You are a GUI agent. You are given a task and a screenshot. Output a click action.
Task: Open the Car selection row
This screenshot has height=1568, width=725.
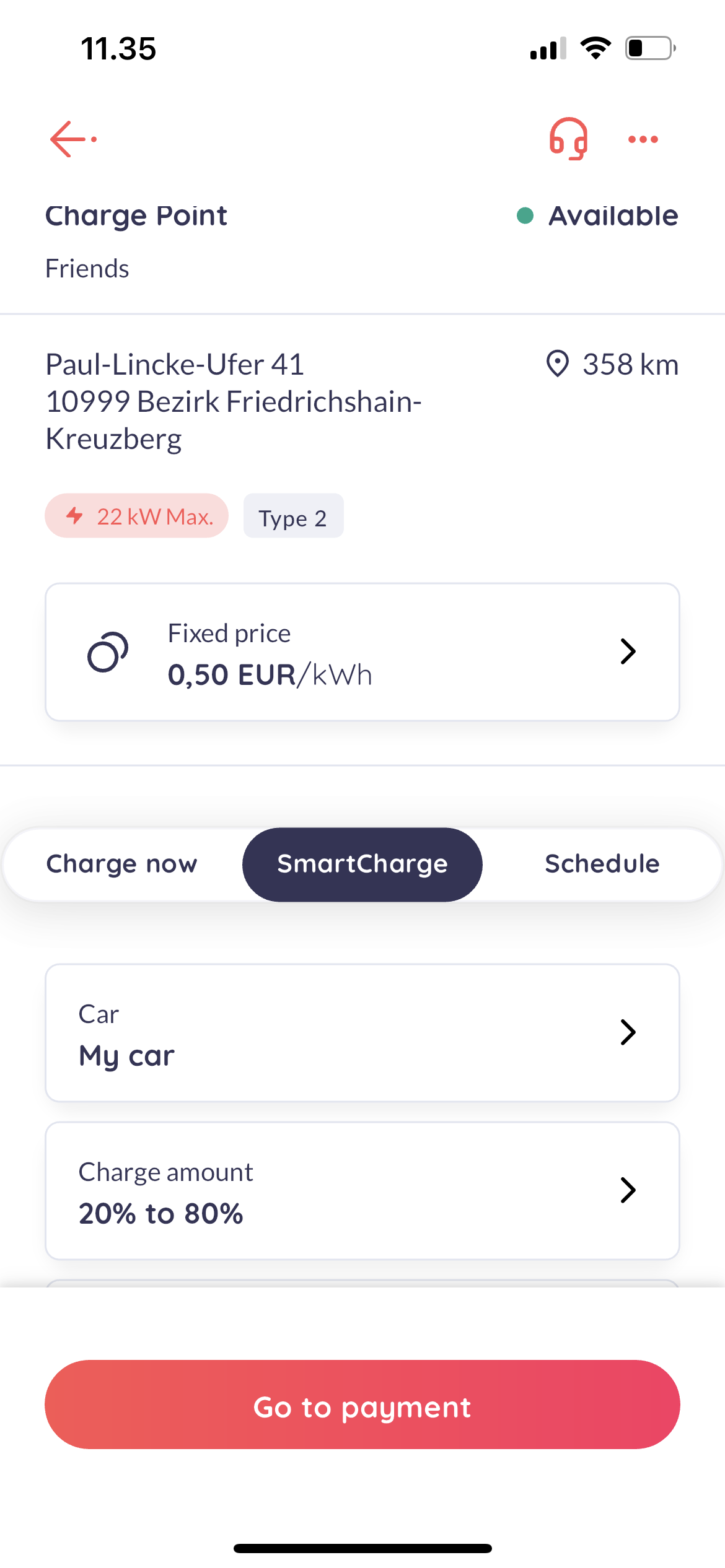tap(362, 1032)
